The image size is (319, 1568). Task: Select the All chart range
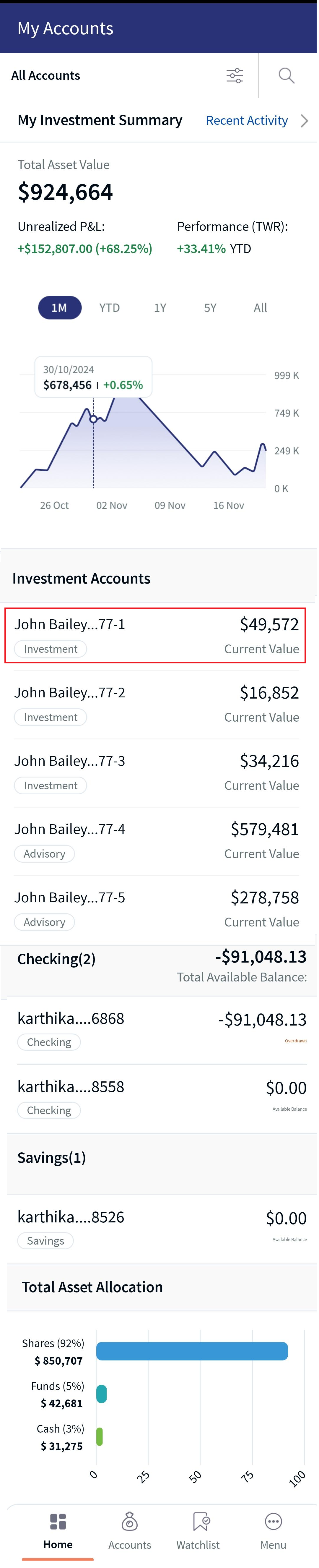260,307
